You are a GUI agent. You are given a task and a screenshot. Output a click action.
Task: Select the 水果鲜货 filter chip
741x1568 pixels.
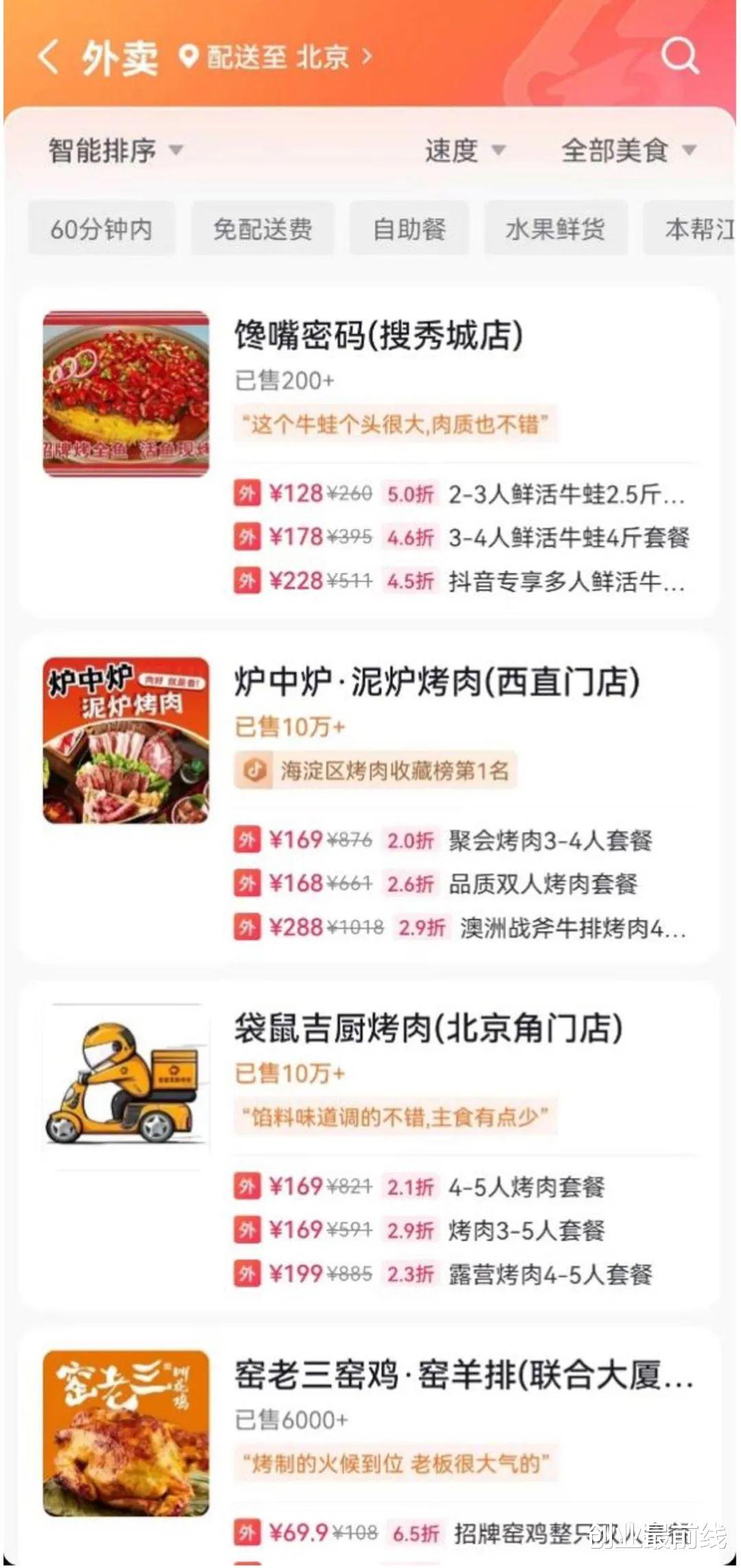[x=556, y=229]
